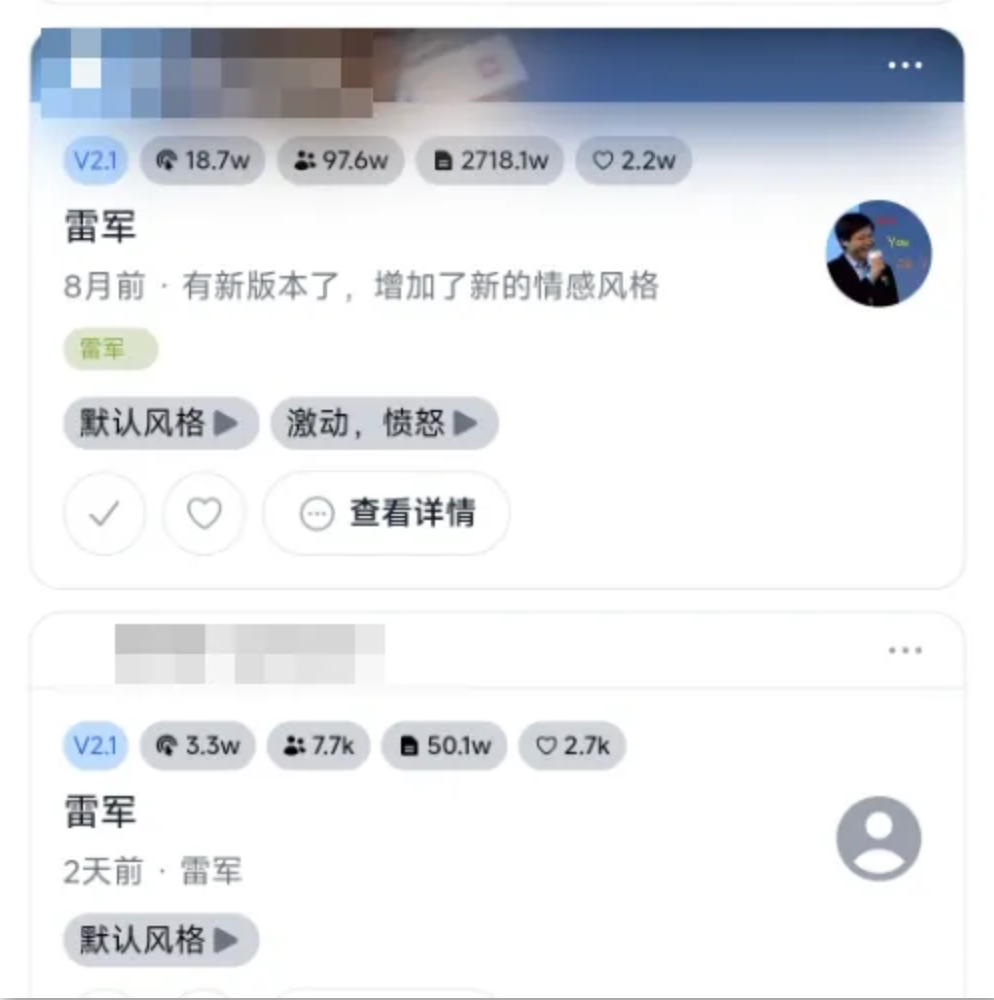Like the 雷军 voice updated 8月前
This screenshot has width=994, height=1000.
click(204, 514)
